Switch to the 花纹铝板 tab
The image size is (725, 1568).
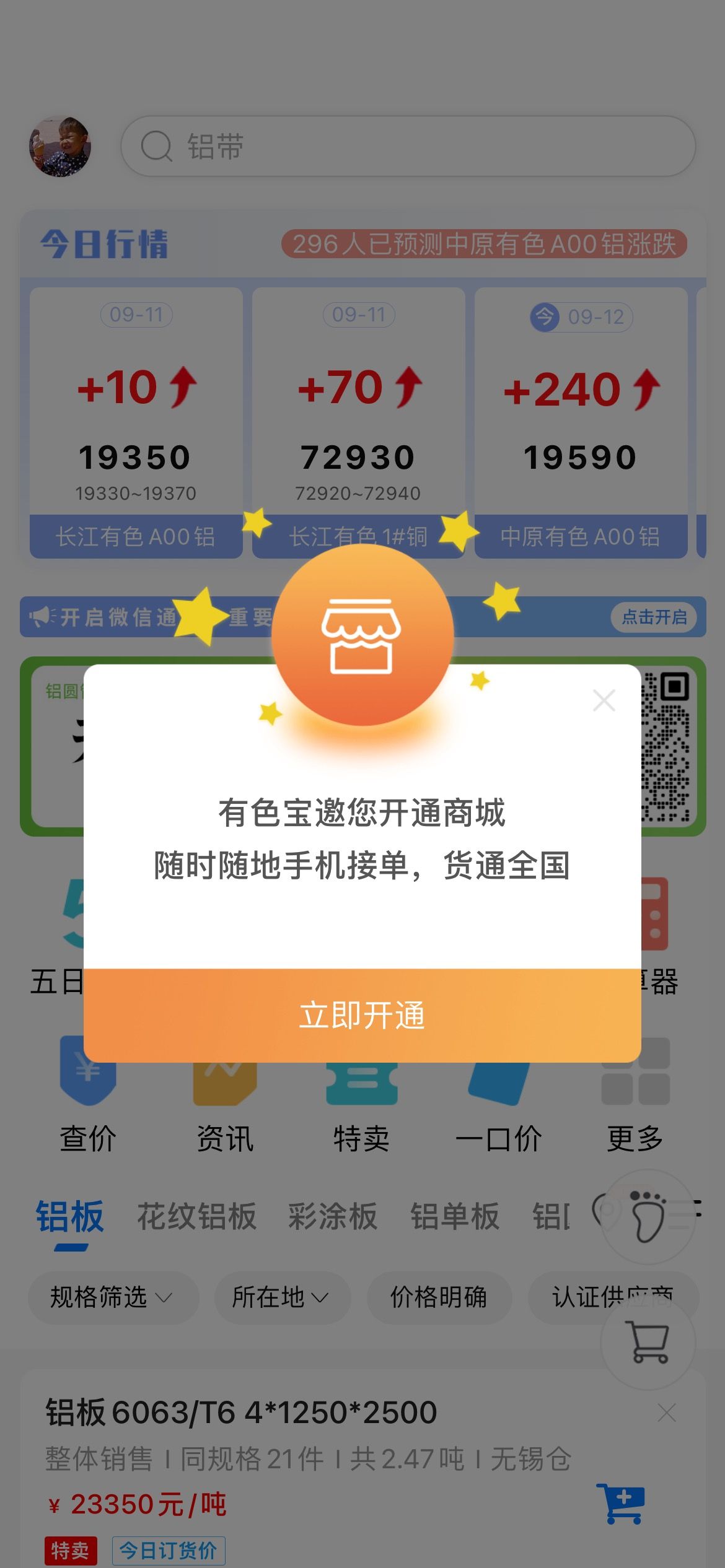click(196, 1216)
